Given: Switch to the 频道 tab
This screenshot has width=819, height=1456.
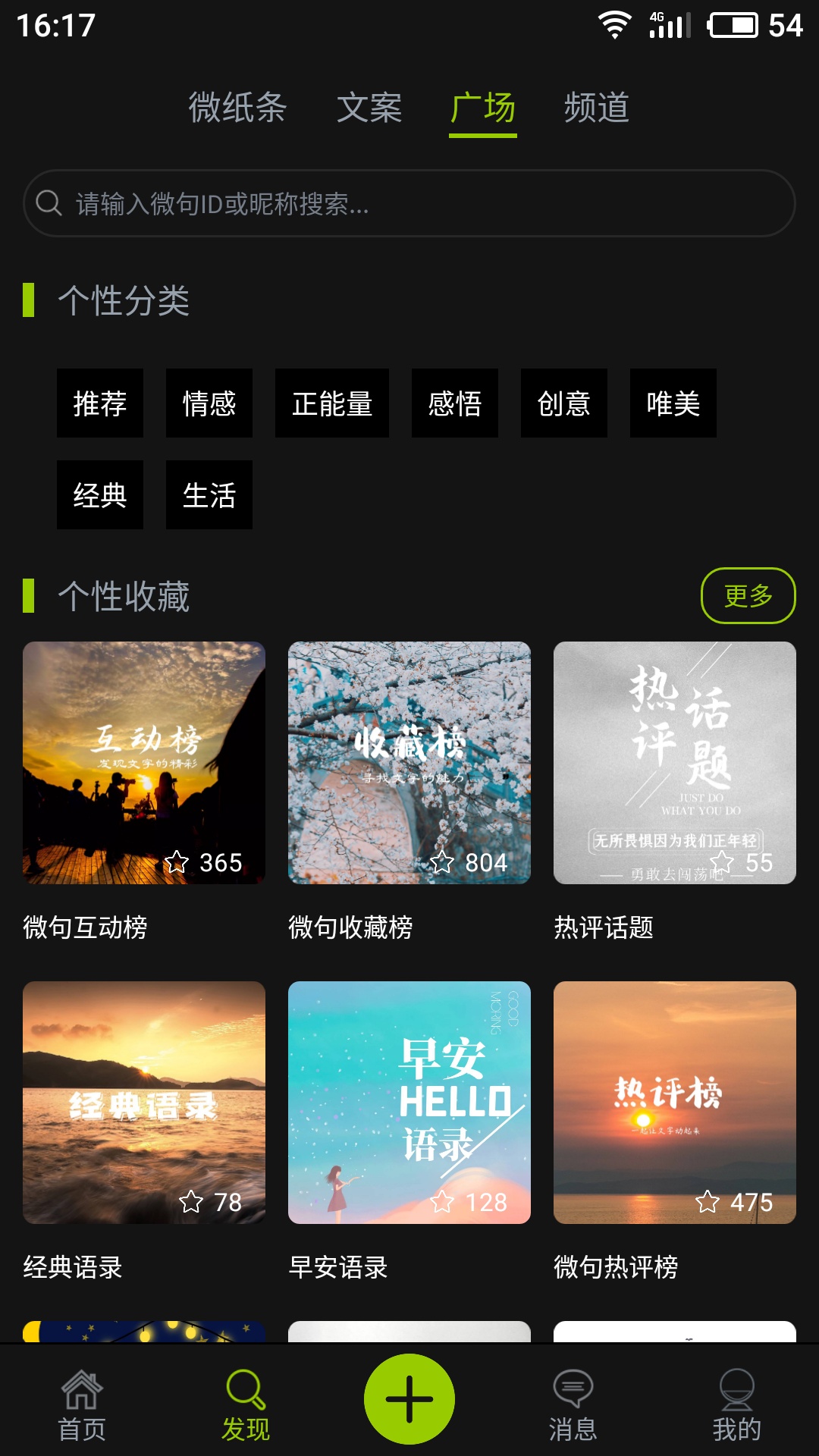Looking at the screenshot, I should [598, 108].
